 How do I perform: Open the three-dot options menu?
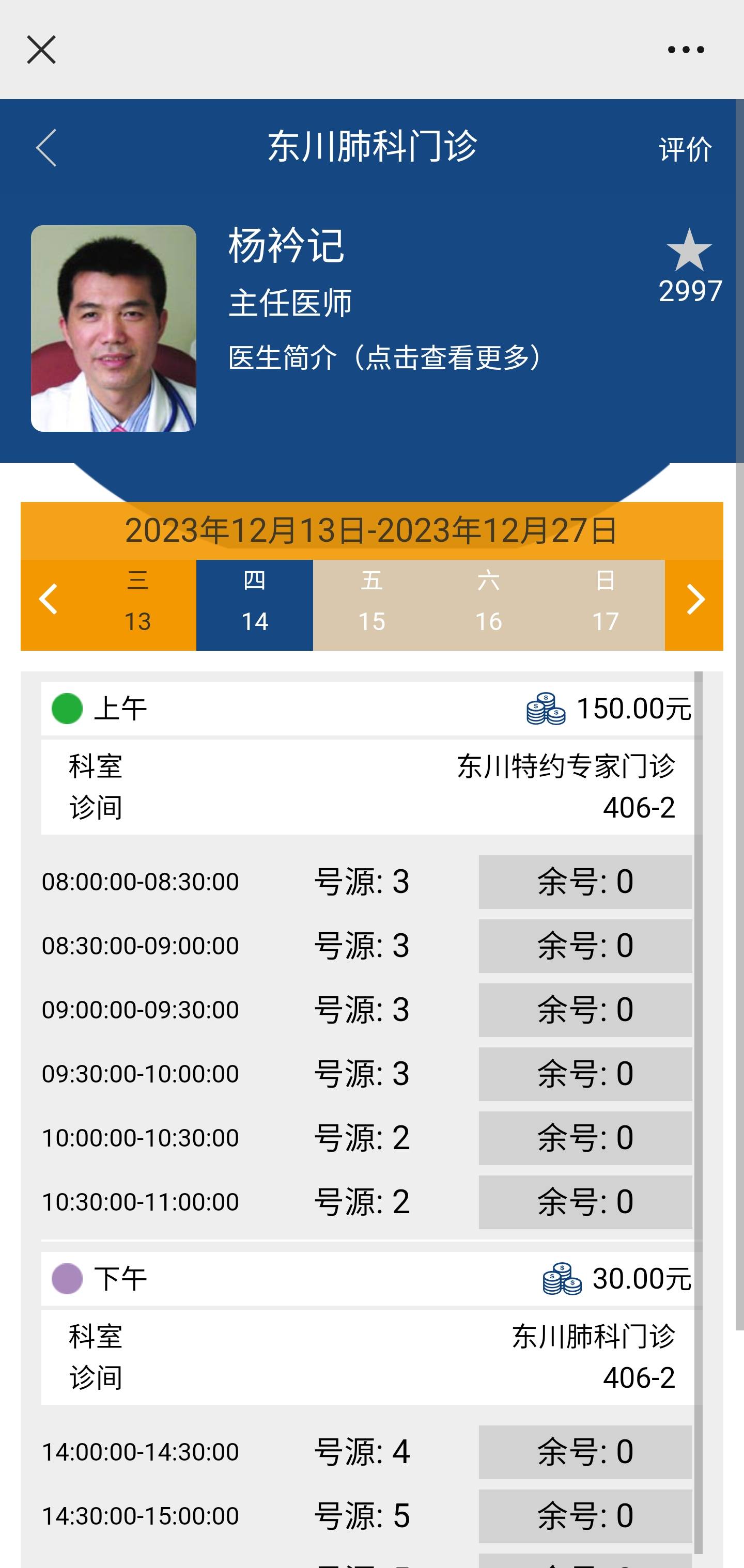coord(685,49)
